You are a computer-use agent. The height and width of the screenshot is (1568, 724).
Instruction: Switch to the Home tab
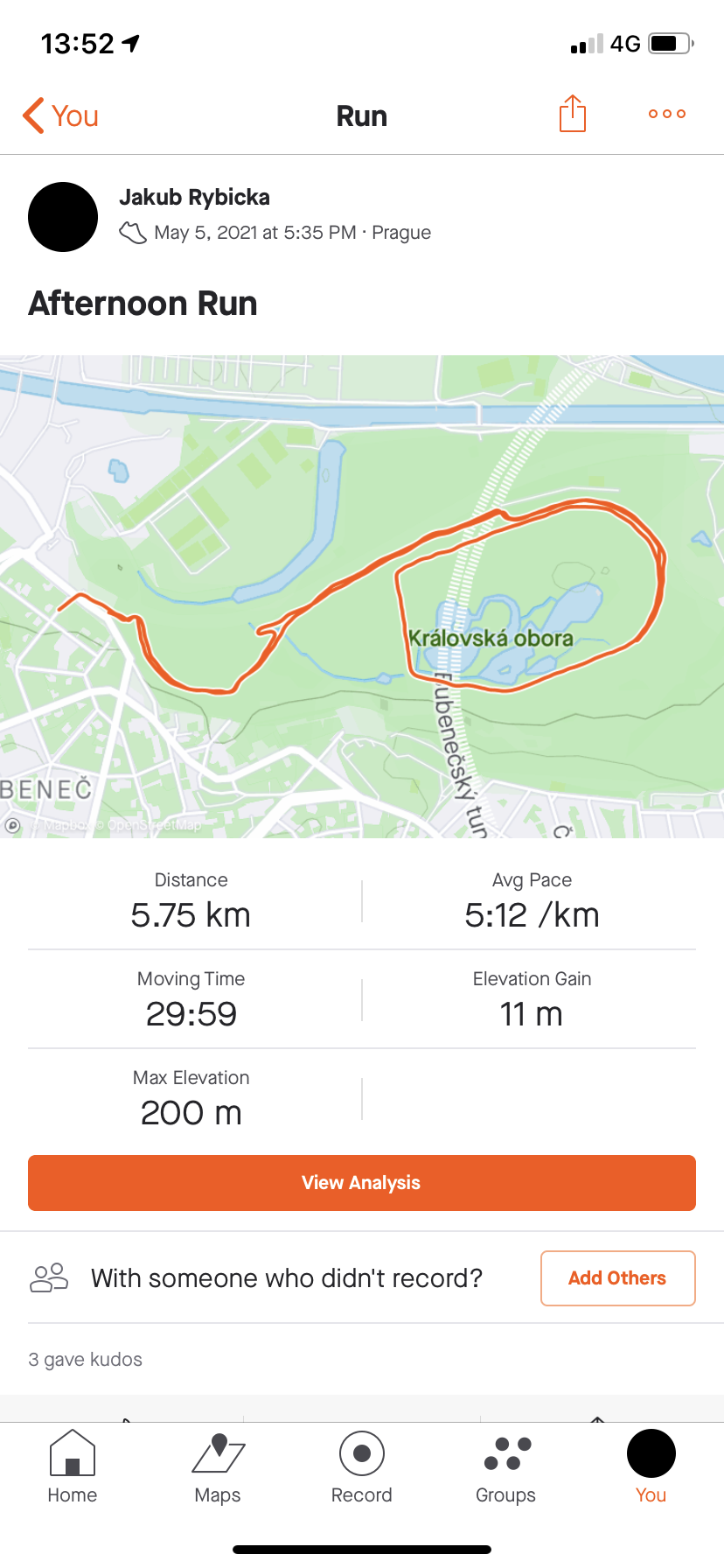click(x=73, y=1466)
